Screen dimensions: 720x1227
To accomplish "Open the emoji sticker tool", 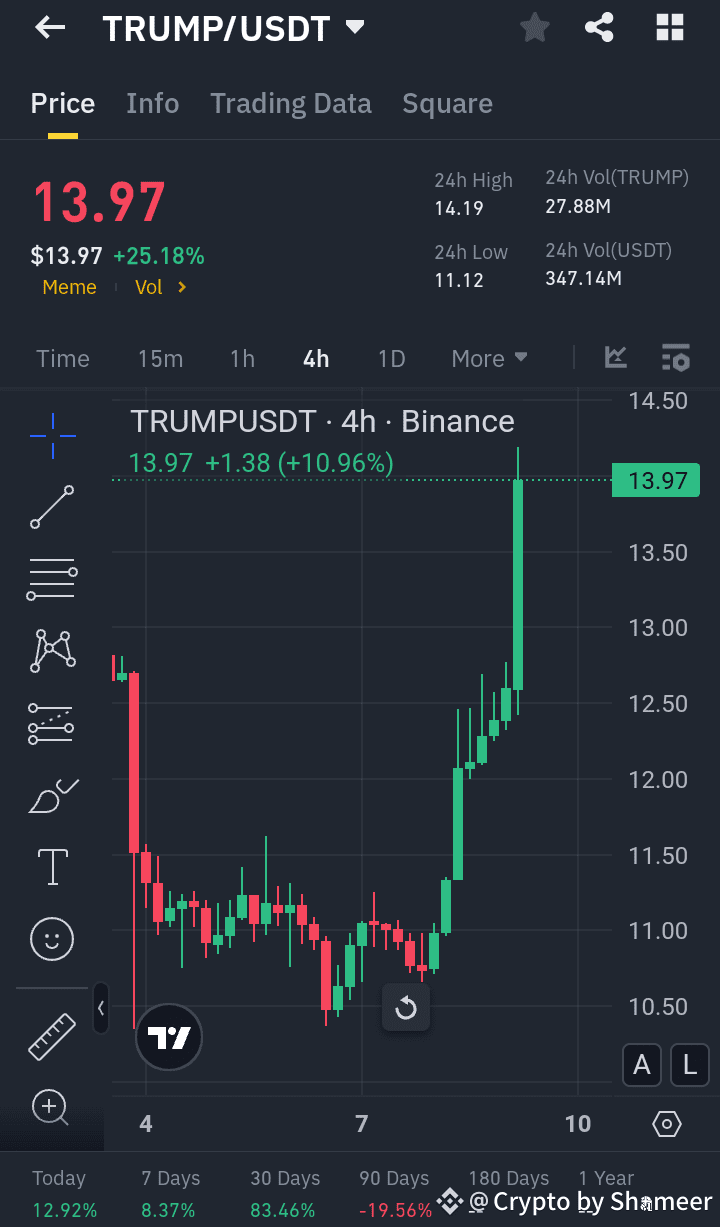I will coord(51,939).
